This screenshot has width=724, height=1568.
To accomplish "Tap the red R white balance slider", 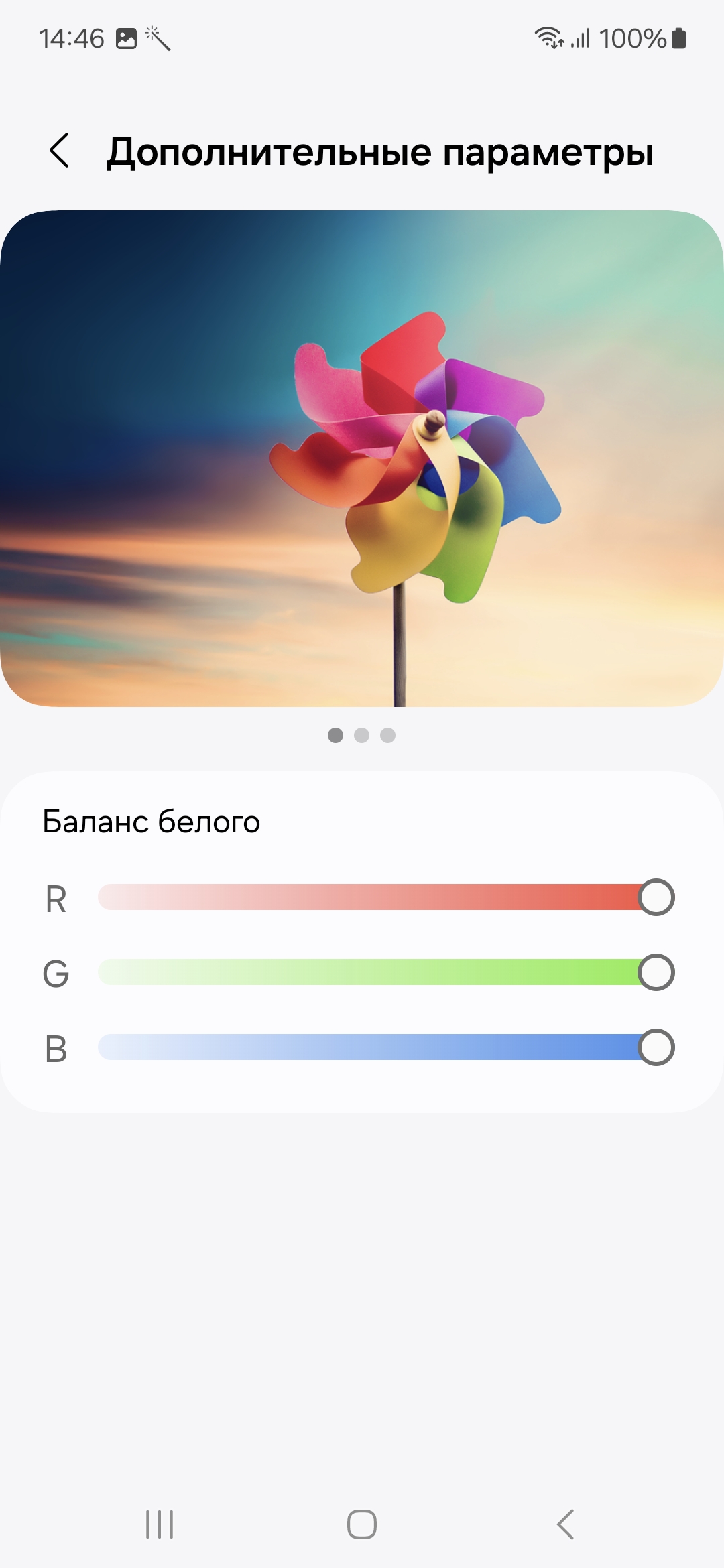I will [x=375, y=897].
